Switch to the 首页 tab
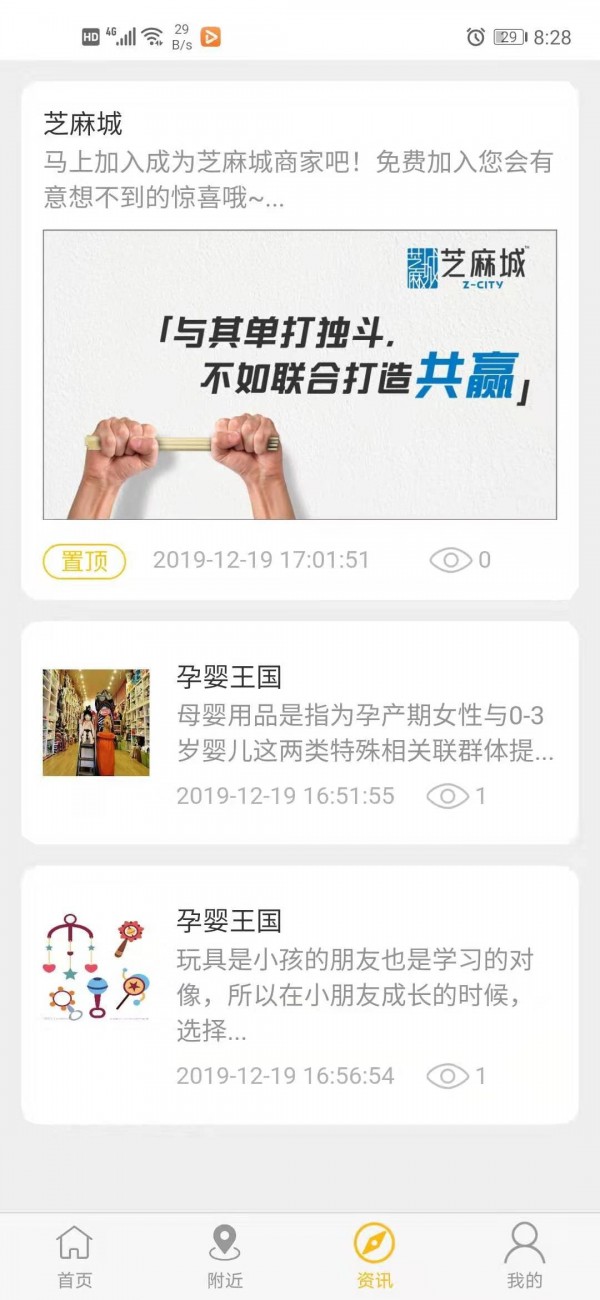Screen dimensions: 600x1300 tap(75, 1256)
